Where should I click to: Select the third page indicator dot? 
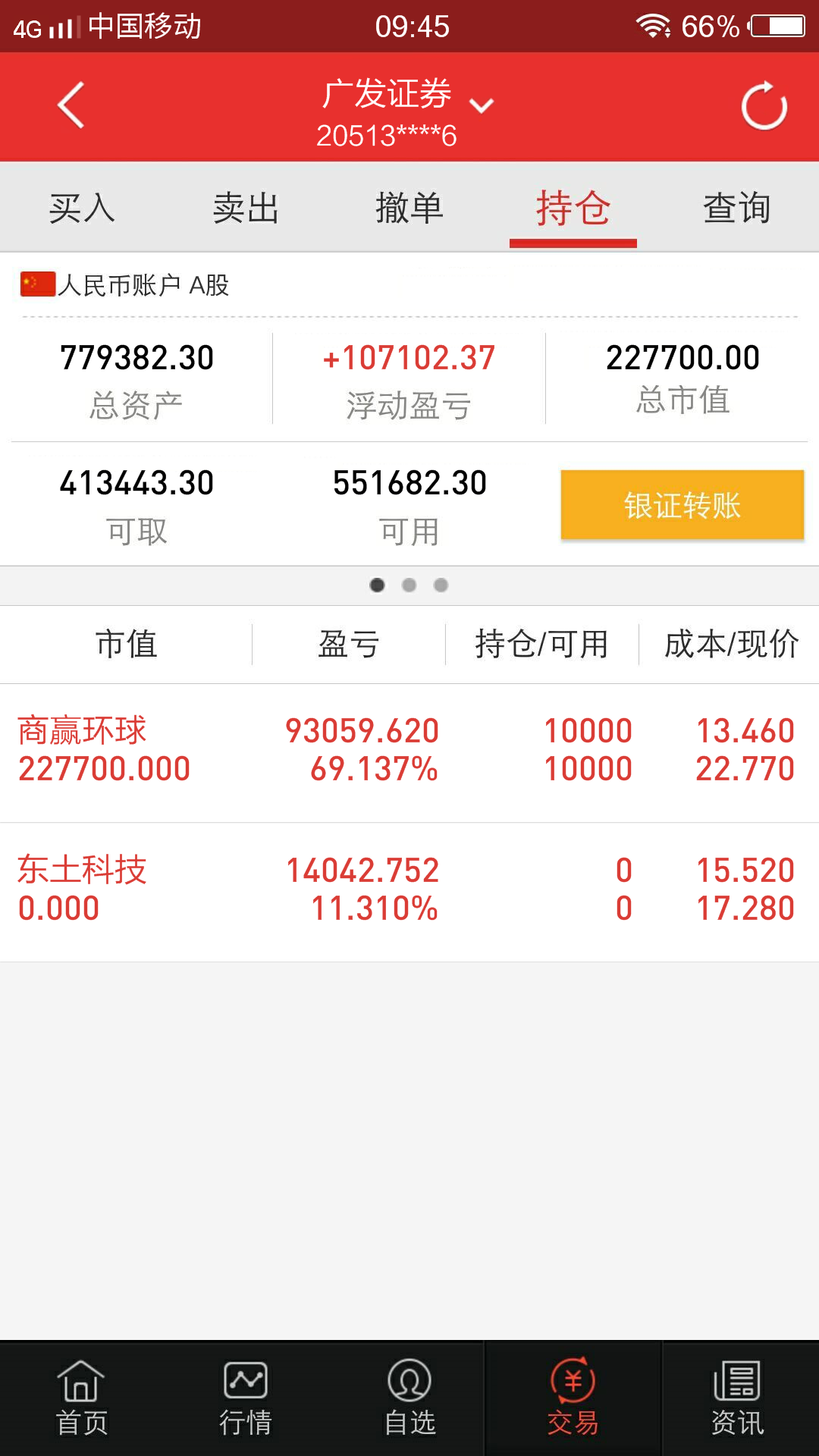pos(441,585)
